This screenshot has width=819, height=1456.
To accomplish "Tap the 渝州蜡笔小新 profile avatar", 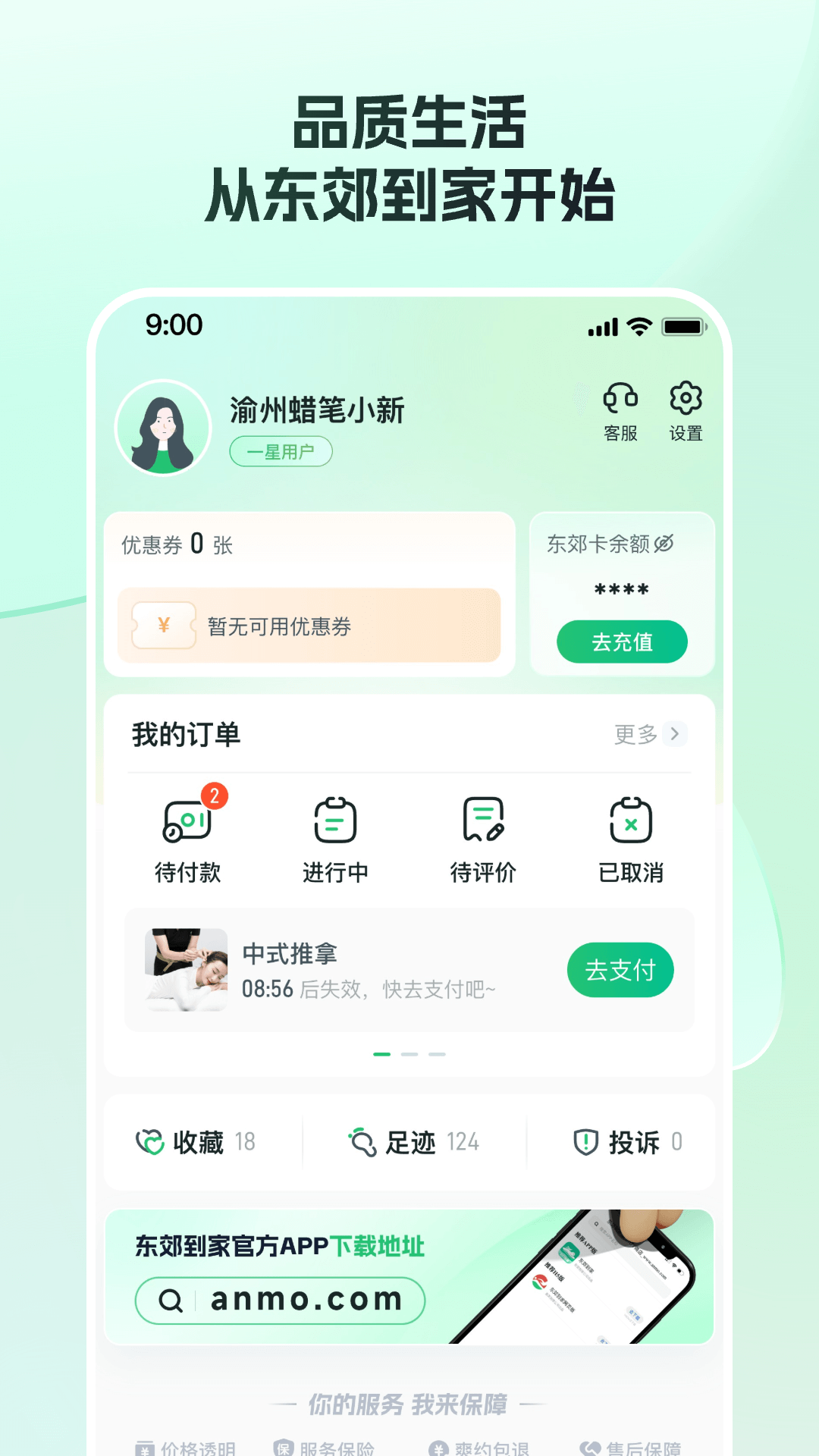I will tap(164, 428).
